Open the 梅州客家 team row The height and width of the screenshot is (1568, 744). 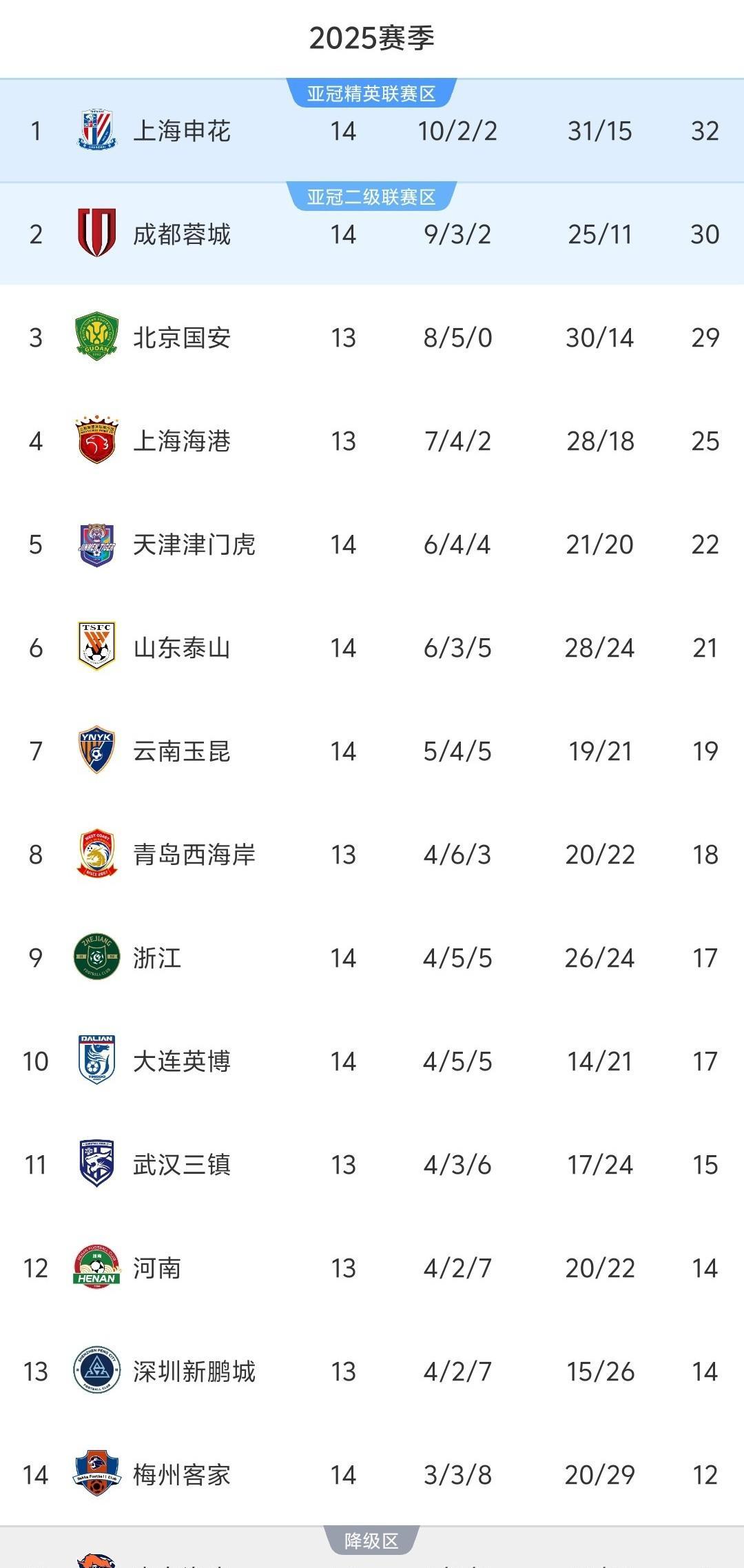[182, 1475]
